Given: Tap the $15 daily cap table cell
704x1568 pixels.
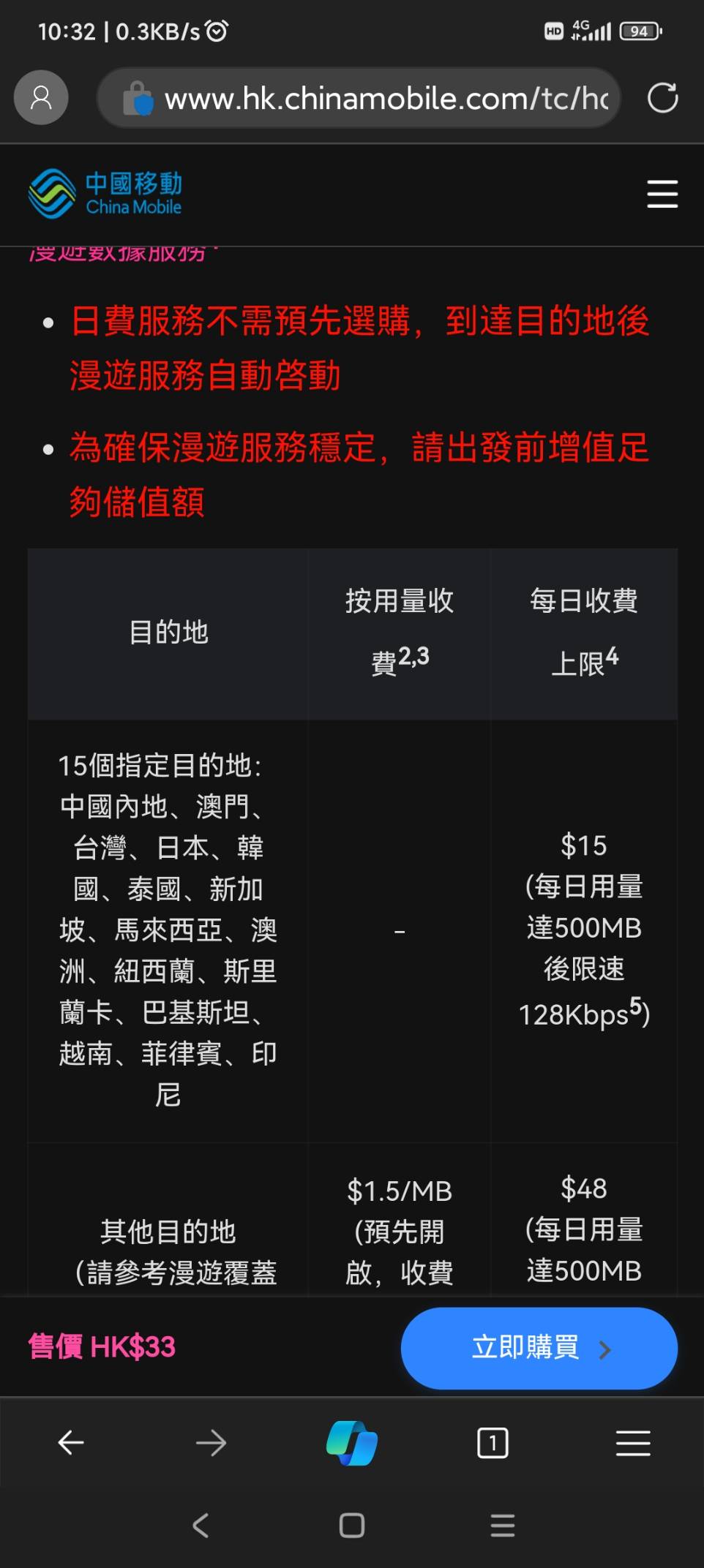Looking at the screenshot, I should point(583,929).
